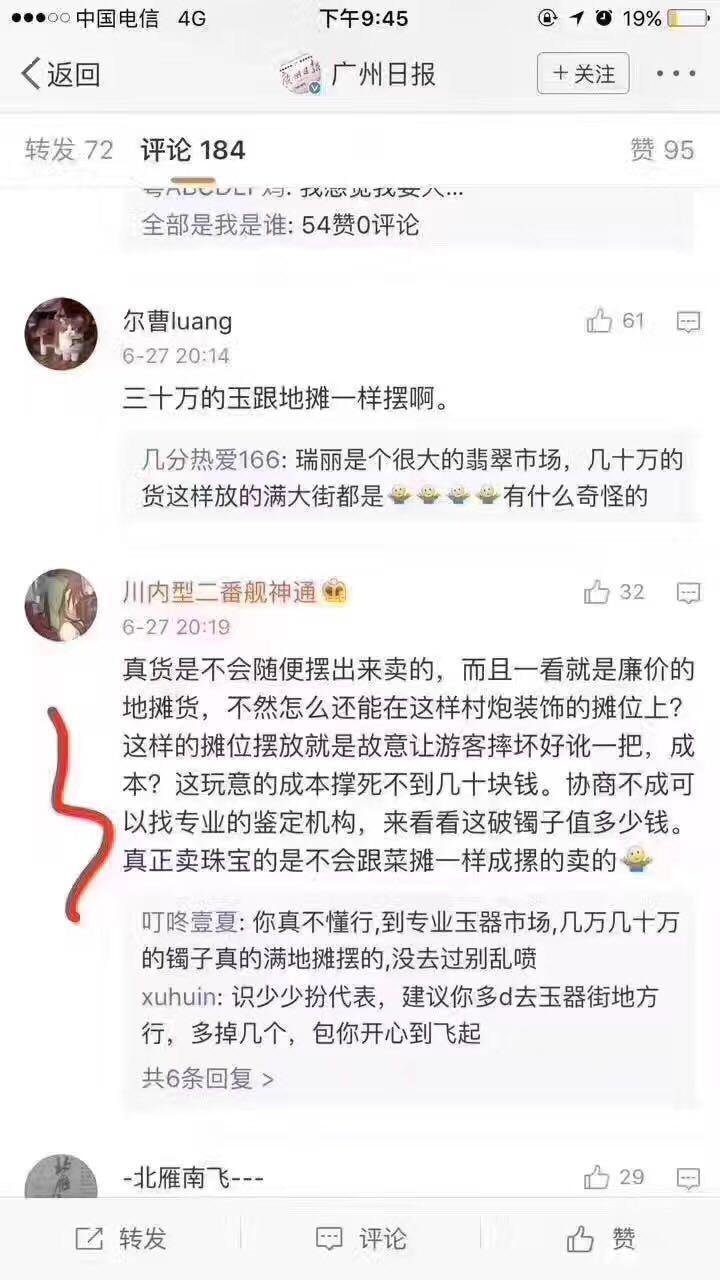Viewport: 720px width, 1280px height.
Task: Write a comment via bottom 评论
Action: [x=361, y=1239]
